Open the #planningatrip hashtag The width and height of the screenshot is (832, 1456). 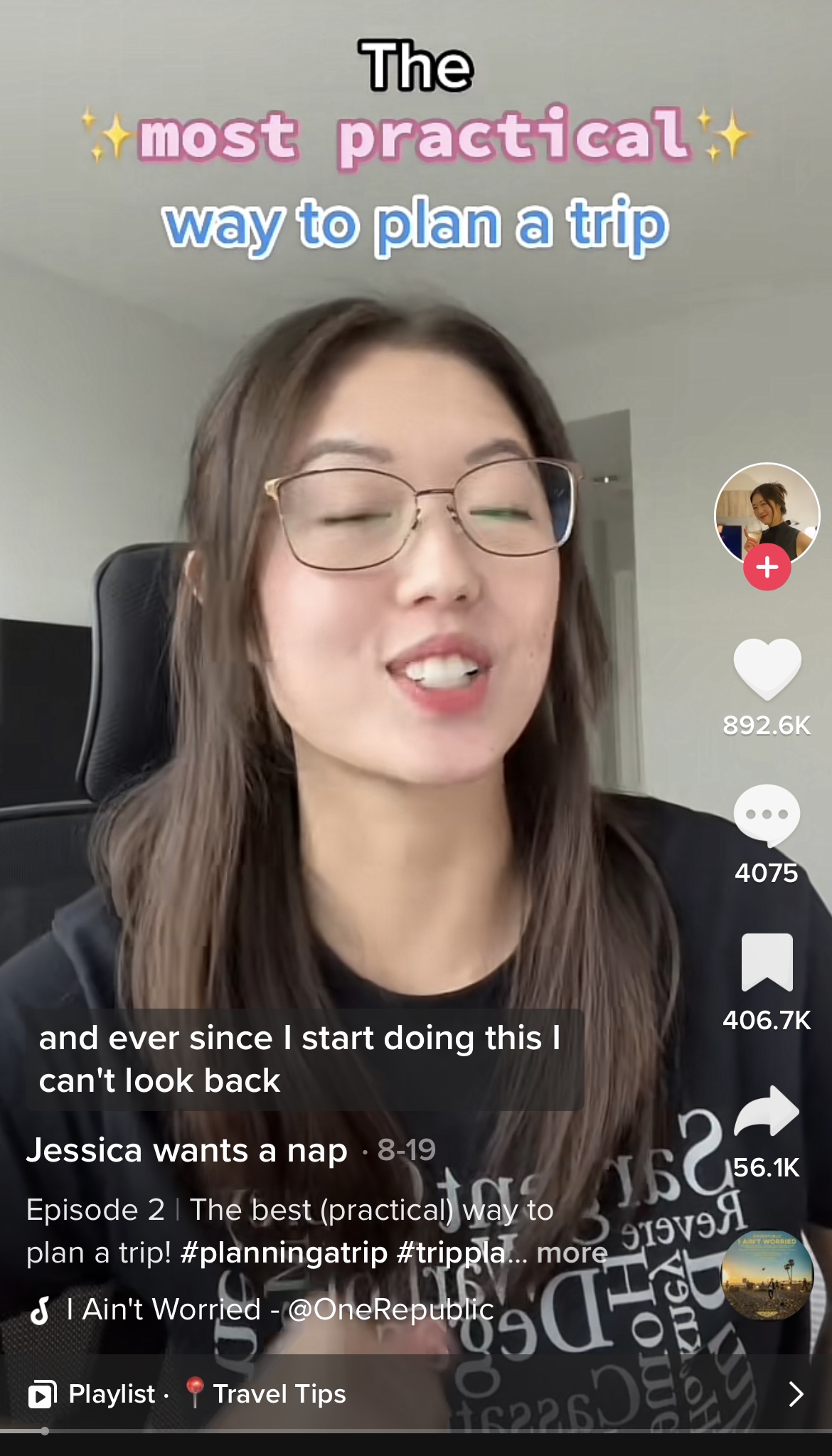tap(284, 1253)
